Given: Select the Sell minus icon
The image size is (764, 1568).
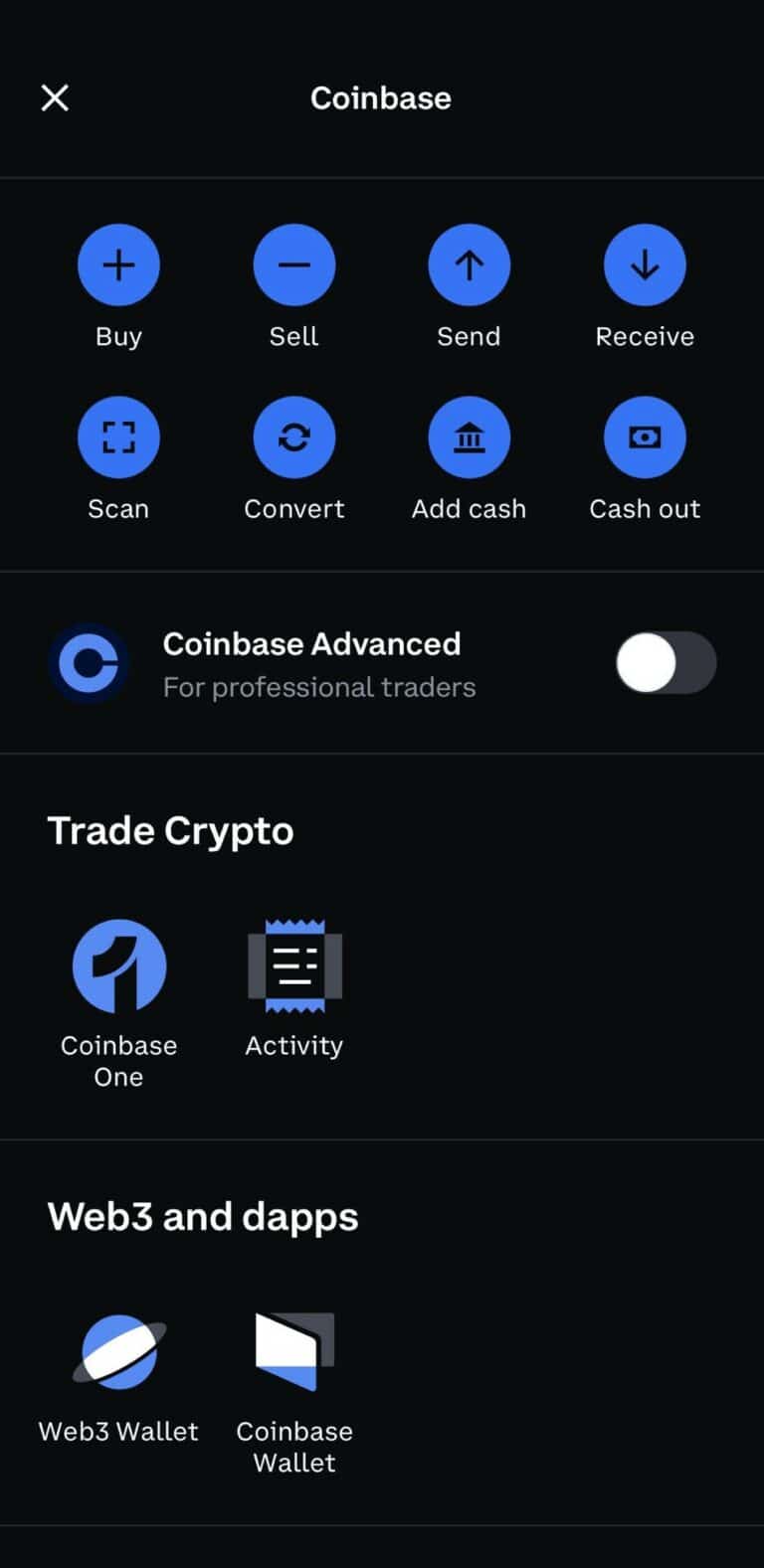Looking at the screenshot, I should click(293, 264).
